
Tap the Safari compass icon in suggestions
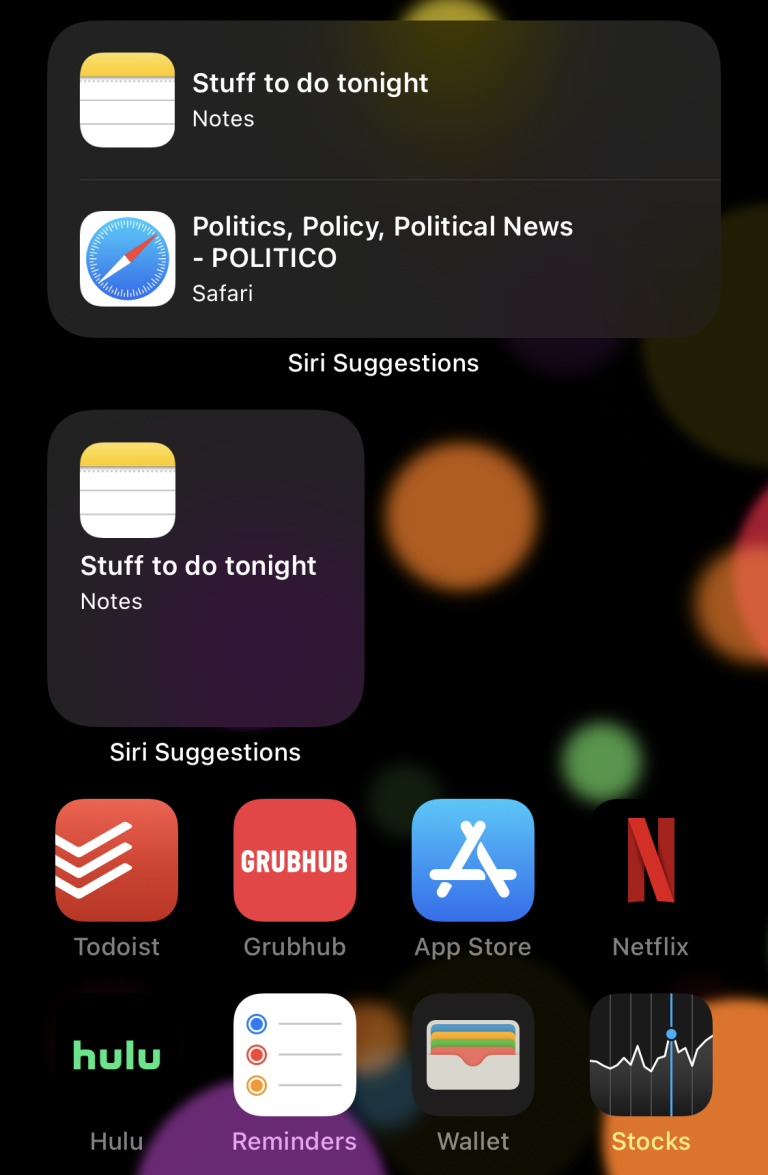click(127, 259)
